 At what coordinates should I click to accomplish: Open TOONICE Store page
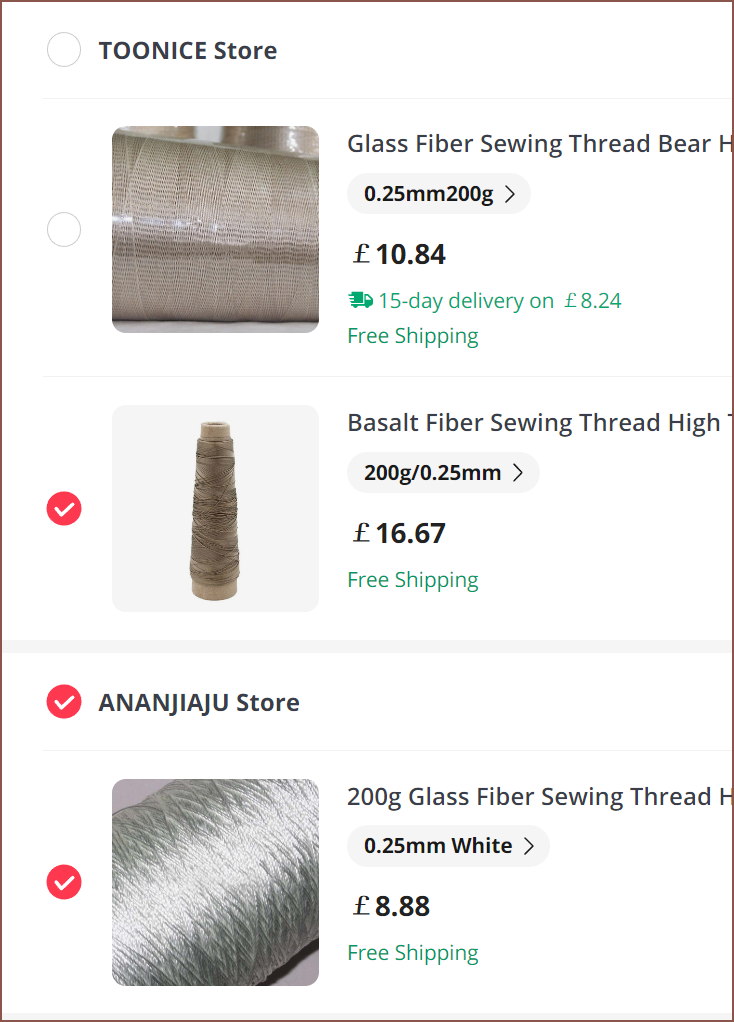tap(187, 51)
